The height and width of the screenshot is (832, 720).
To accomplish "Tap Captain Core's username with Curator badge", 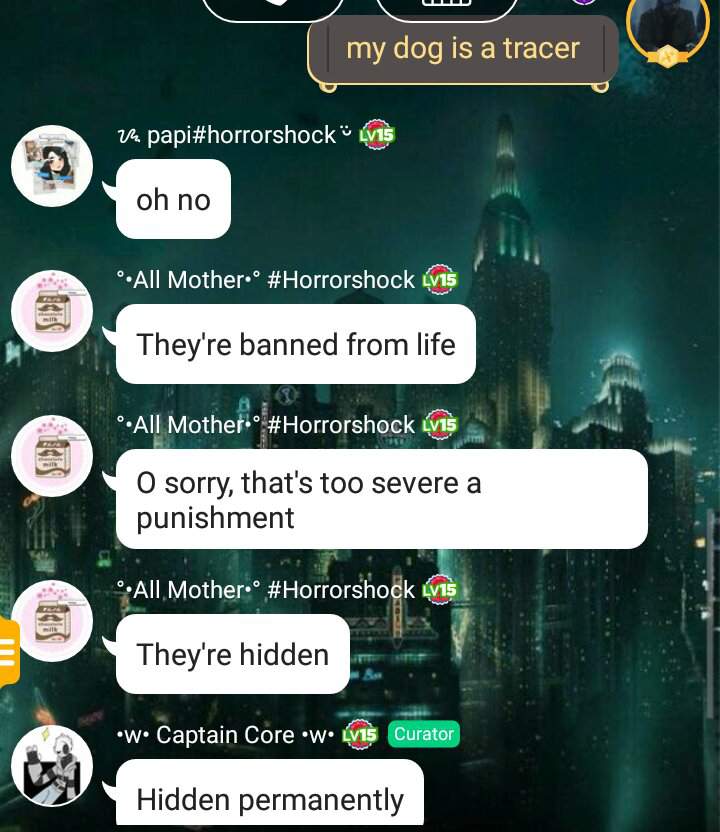I will [x=225, y=735].
